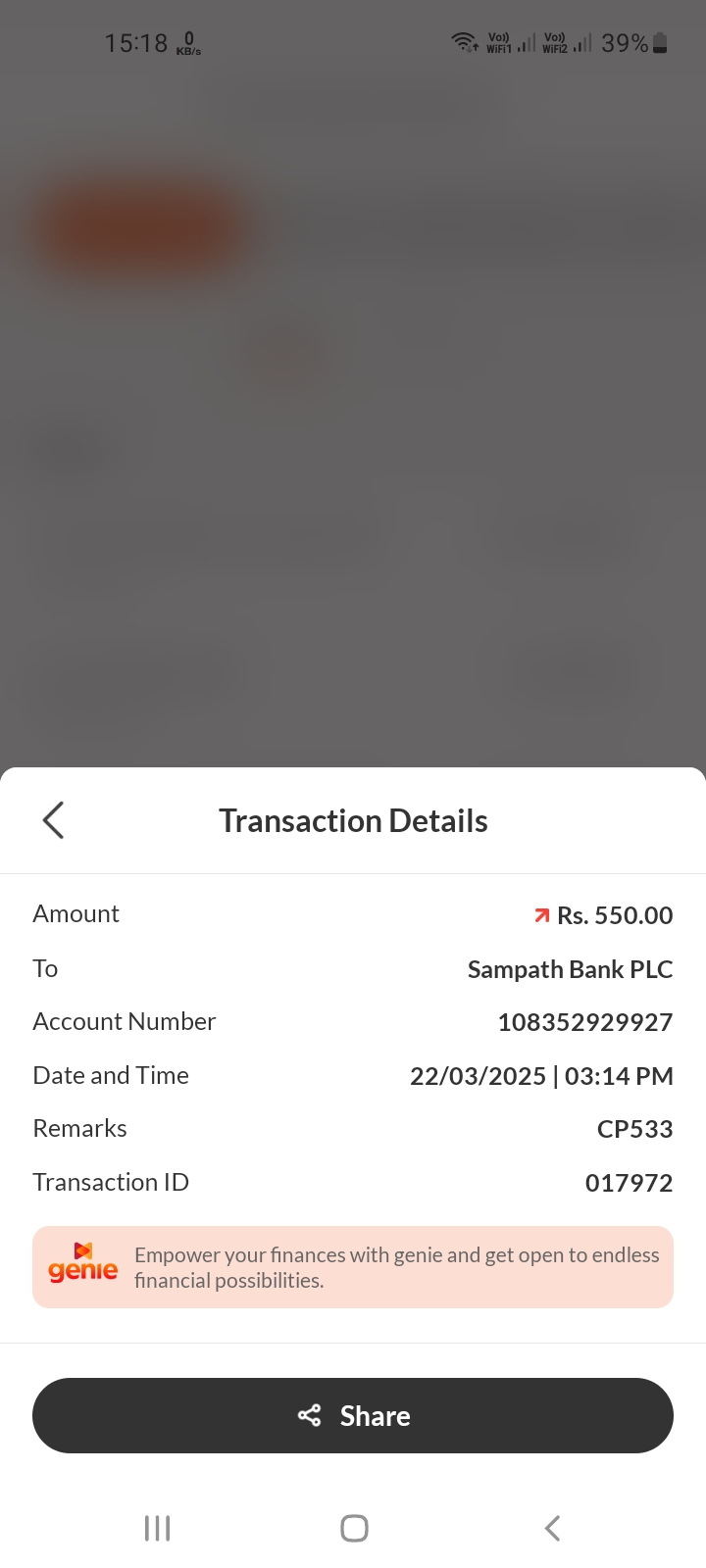This screenshot has height=1568, width=706.
Task: Open the genie promotional banner
Action: click(353, 1267)
